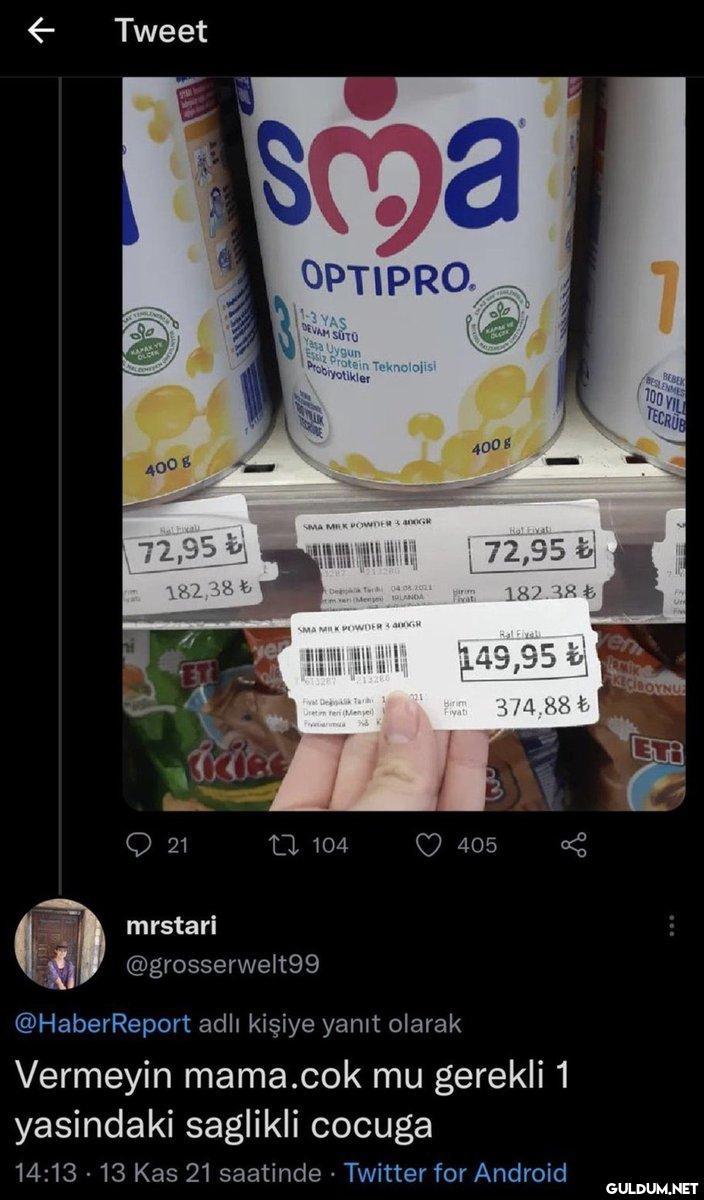Open the overflow menu on mrstari's reply
704x1200 pixels.
point(671,927)
